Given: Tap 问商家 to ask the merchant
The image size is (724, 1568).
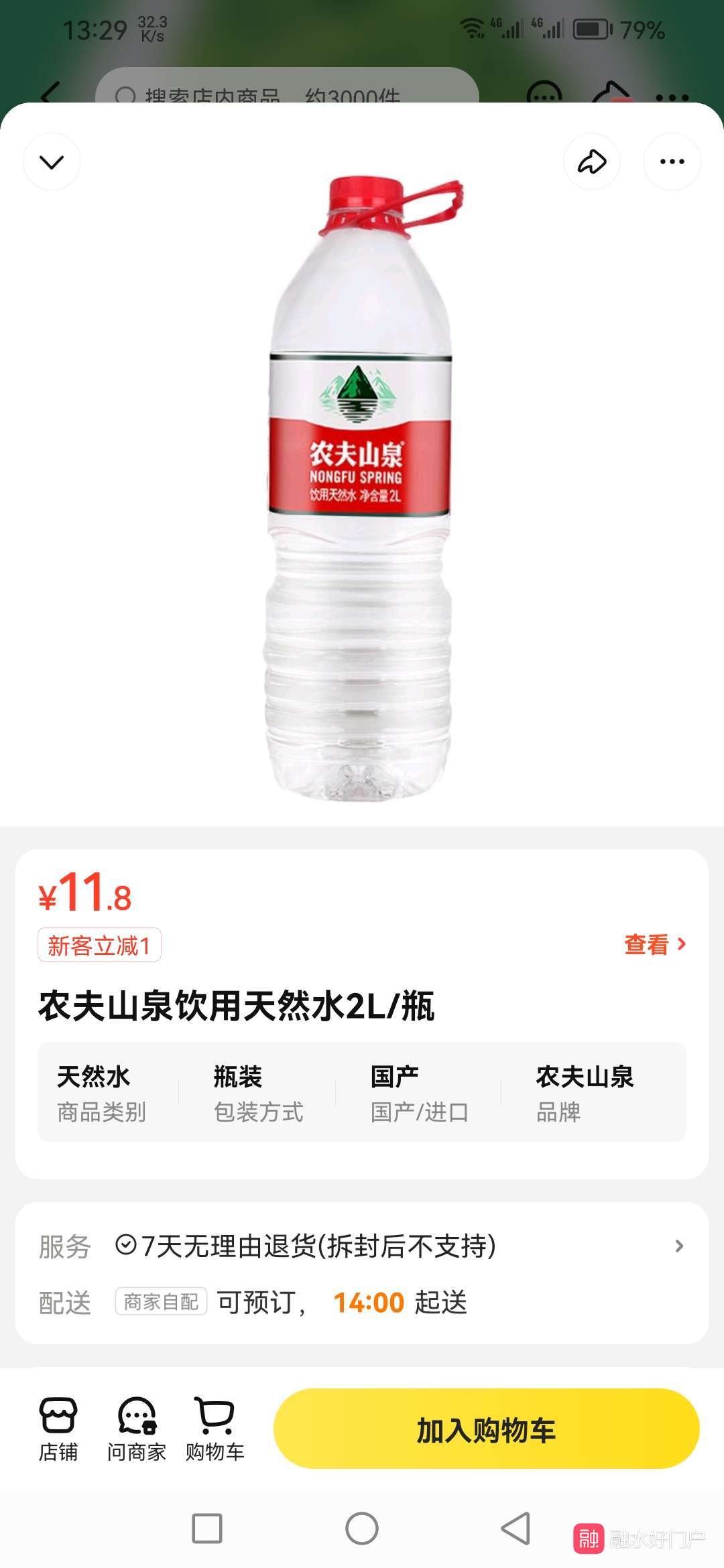Looking at the screenshot, I should [137, 1429].
